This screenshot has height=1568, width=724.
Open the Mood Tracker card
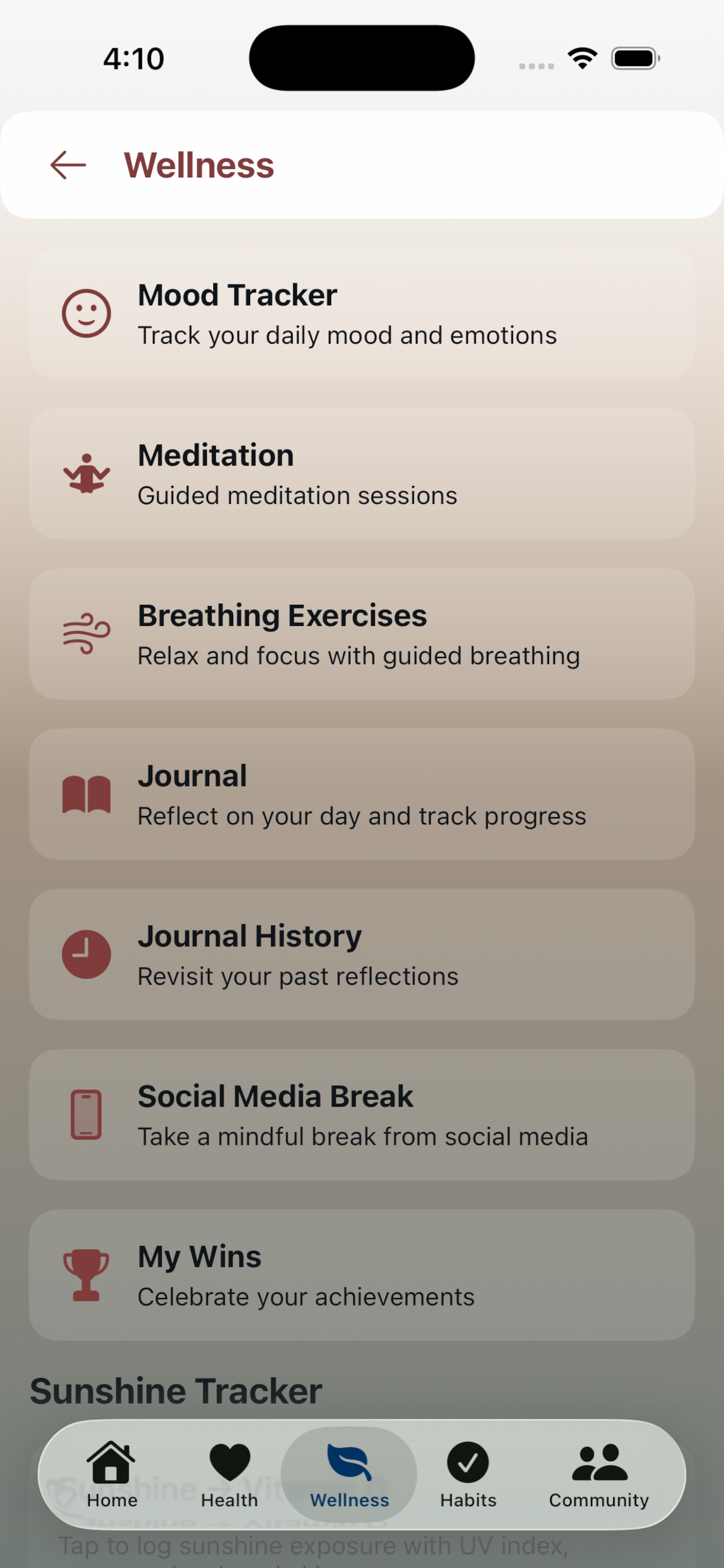[361, 313]
